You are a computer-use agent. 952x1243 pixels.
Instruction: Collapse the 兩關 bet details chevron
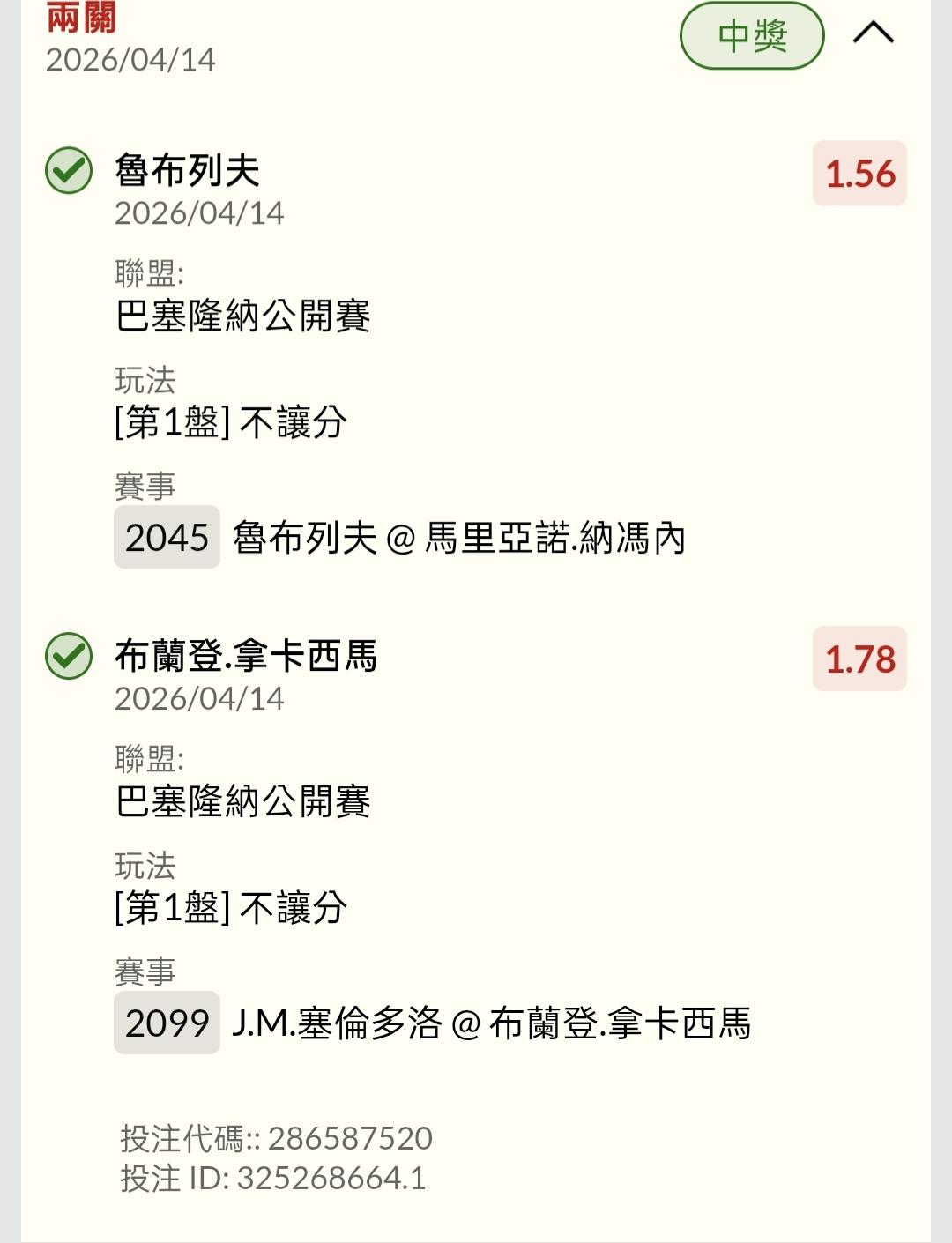[x=873, y=34]
